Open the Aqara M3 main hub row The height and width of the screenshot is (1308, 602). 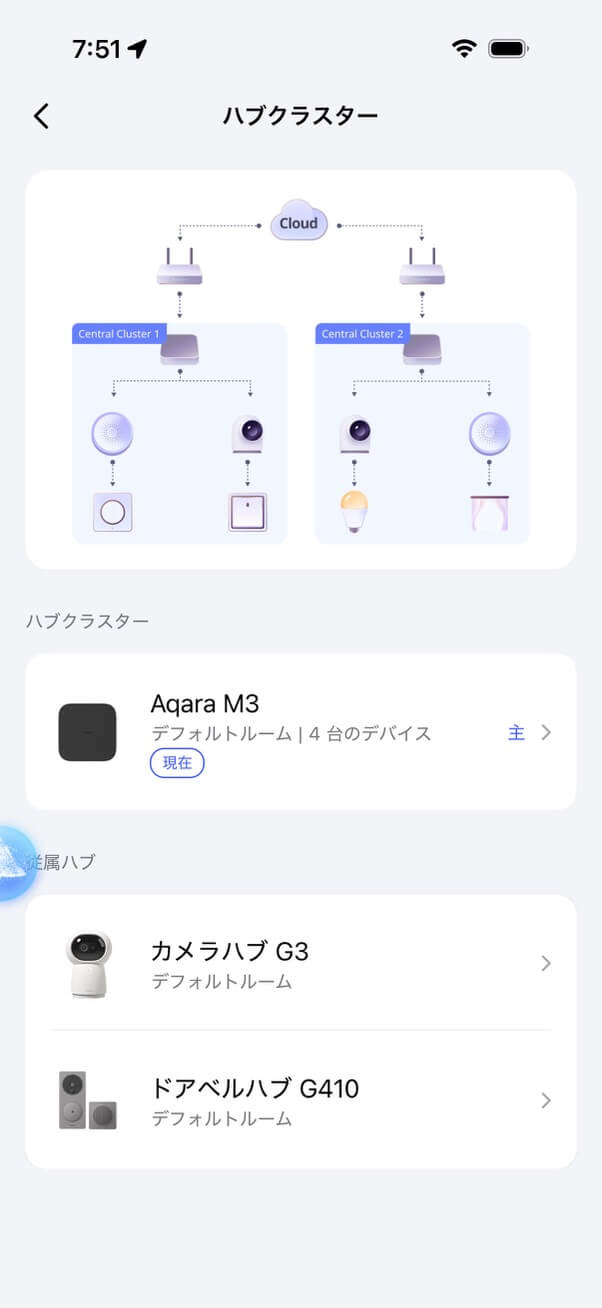coord(300,732)
